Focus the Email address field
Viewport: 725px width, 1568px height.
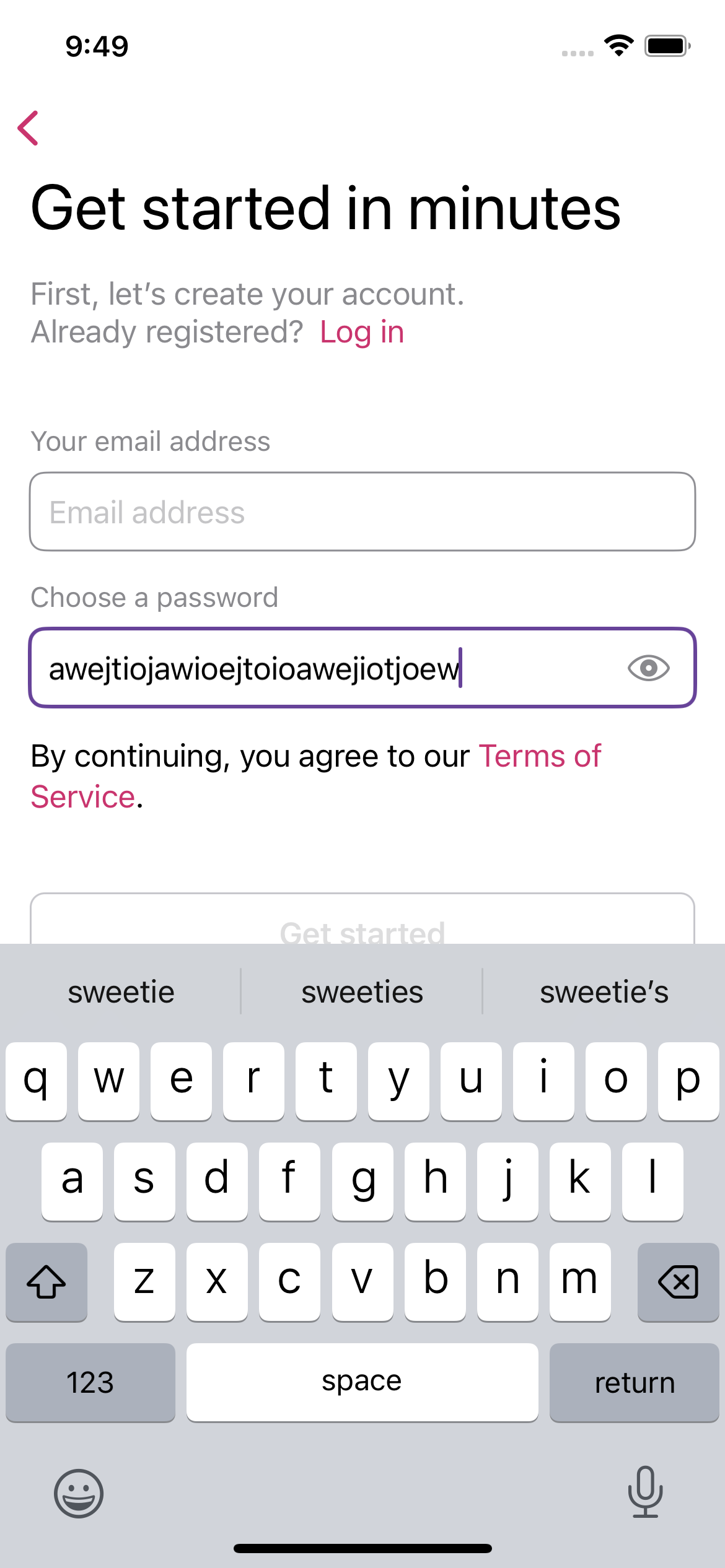[362, 512]
